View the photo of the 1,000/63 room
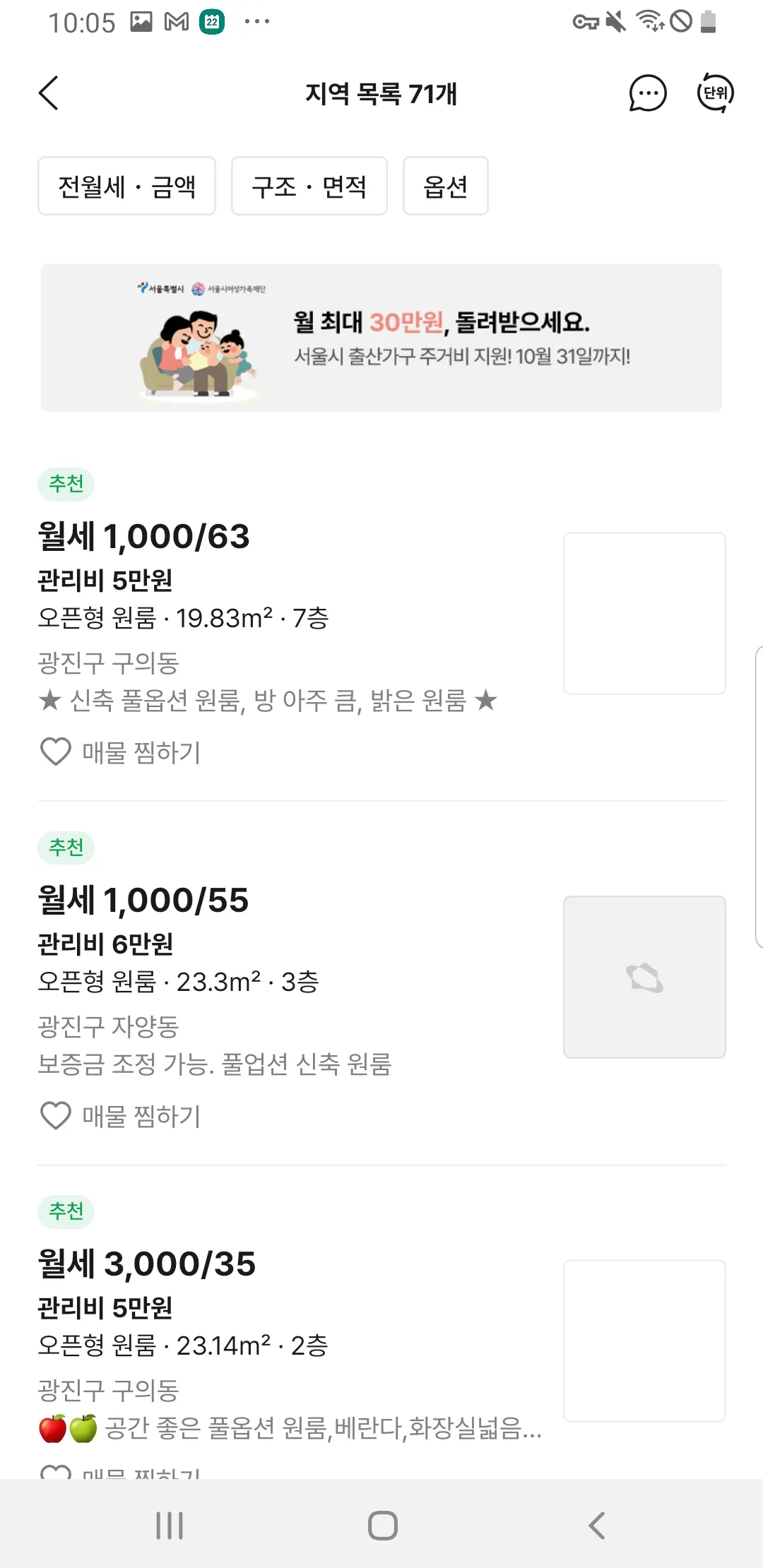 click(x=644, y=613)
